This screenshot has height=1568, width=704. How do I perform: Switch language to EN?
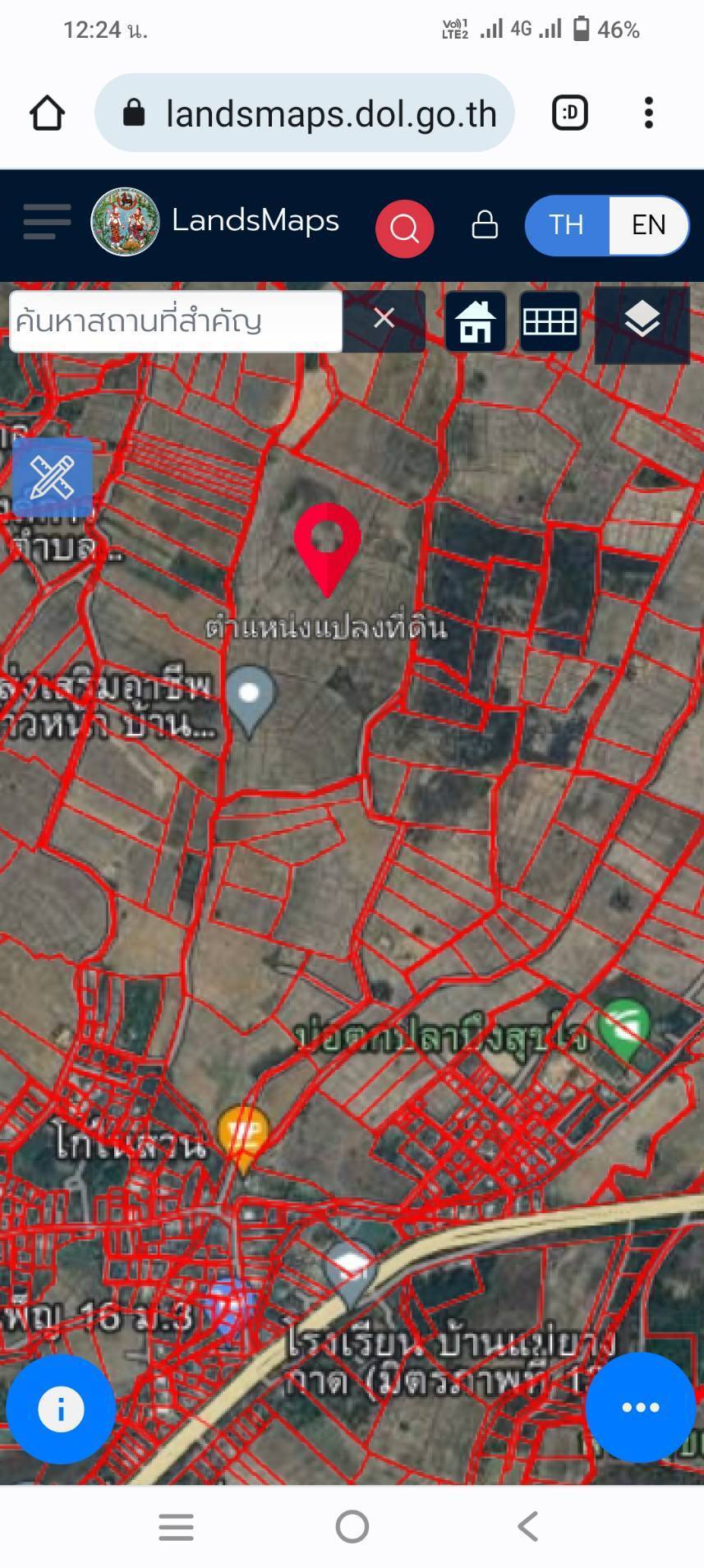click(x=648, y=224)
